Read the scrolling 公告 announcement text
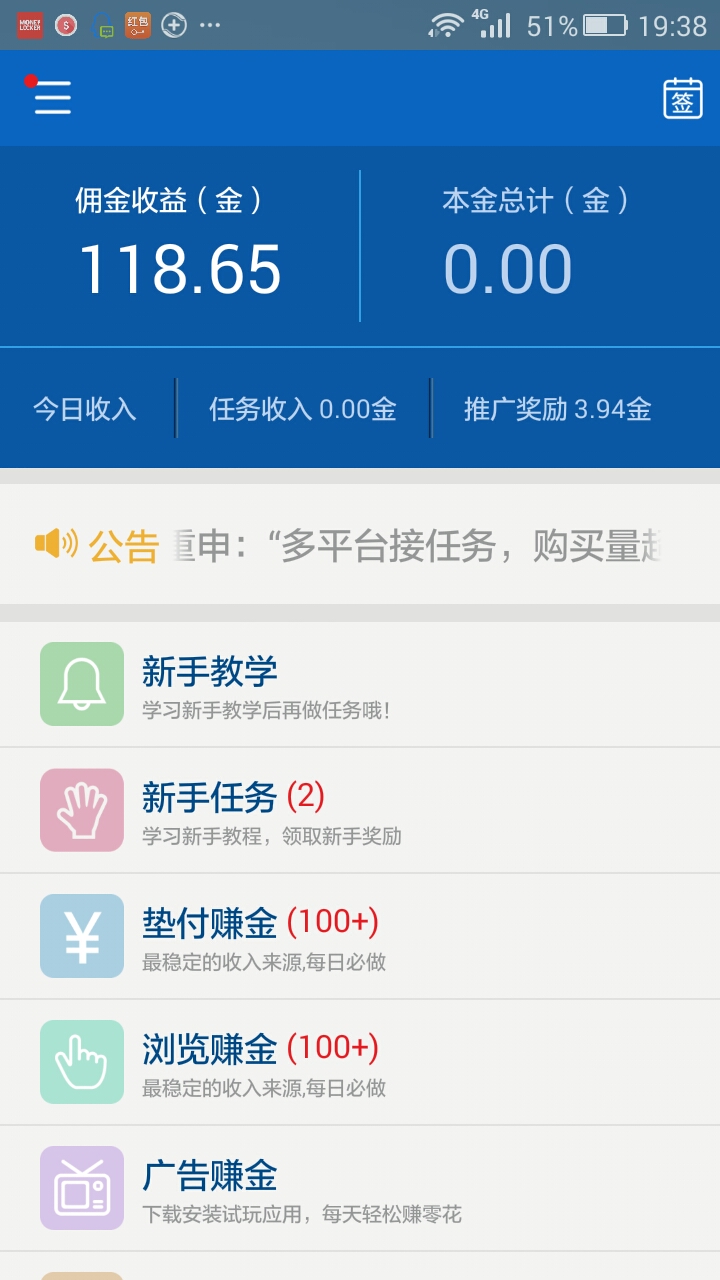This screenshot has width=720, height=1280. pyautogui.click(x=400, y=541)
